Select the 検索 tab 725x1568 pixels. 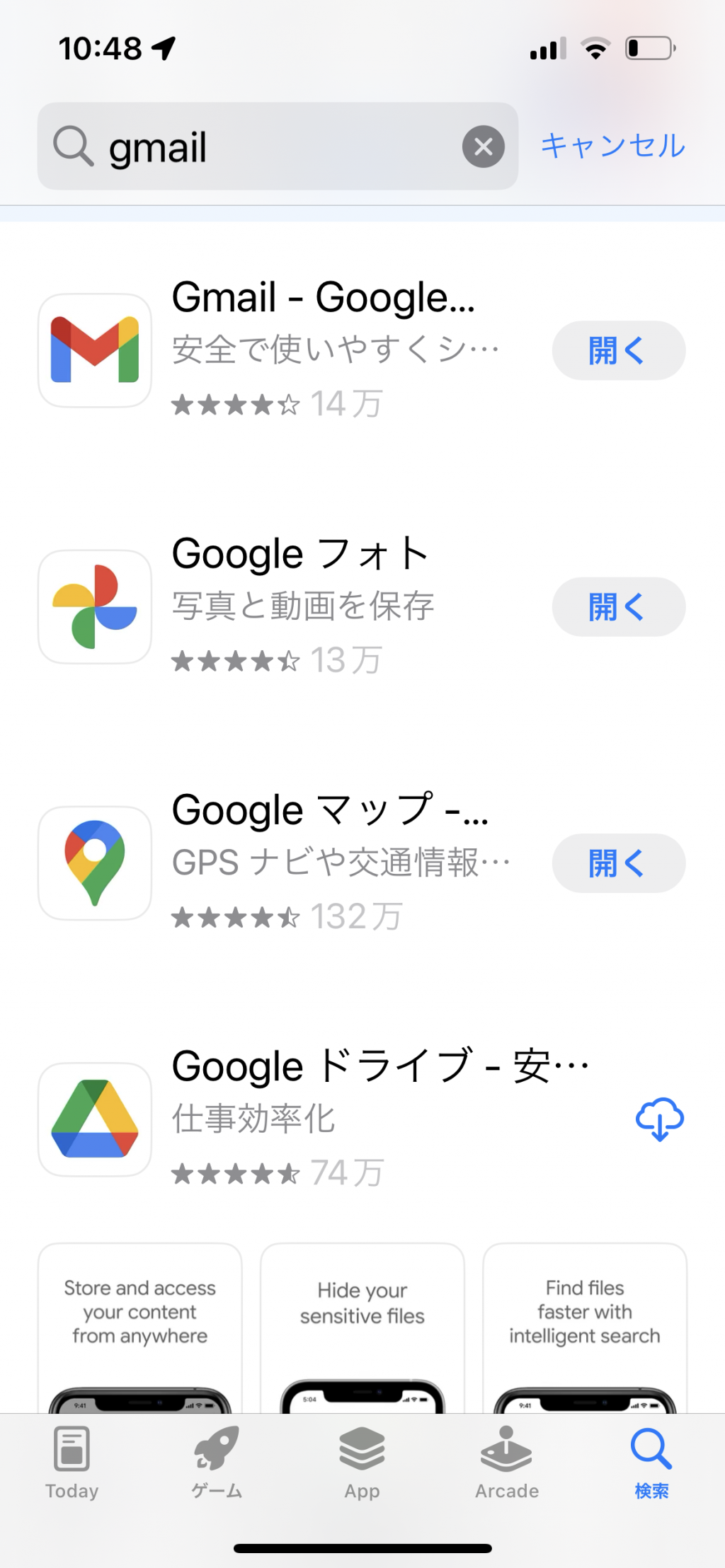(651, 1463)
